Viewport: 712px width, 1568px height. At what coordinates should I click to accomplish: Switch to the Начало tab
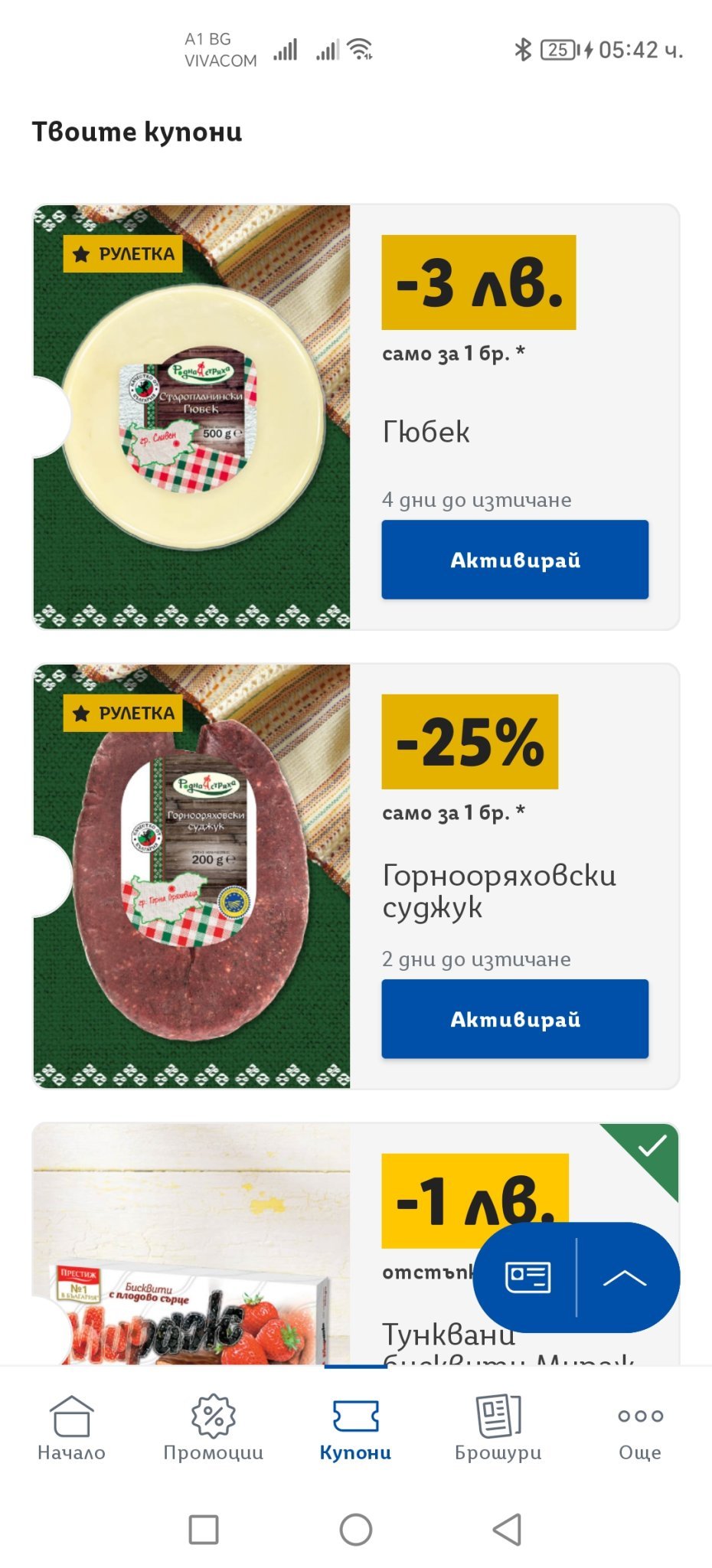[71, 1428]
